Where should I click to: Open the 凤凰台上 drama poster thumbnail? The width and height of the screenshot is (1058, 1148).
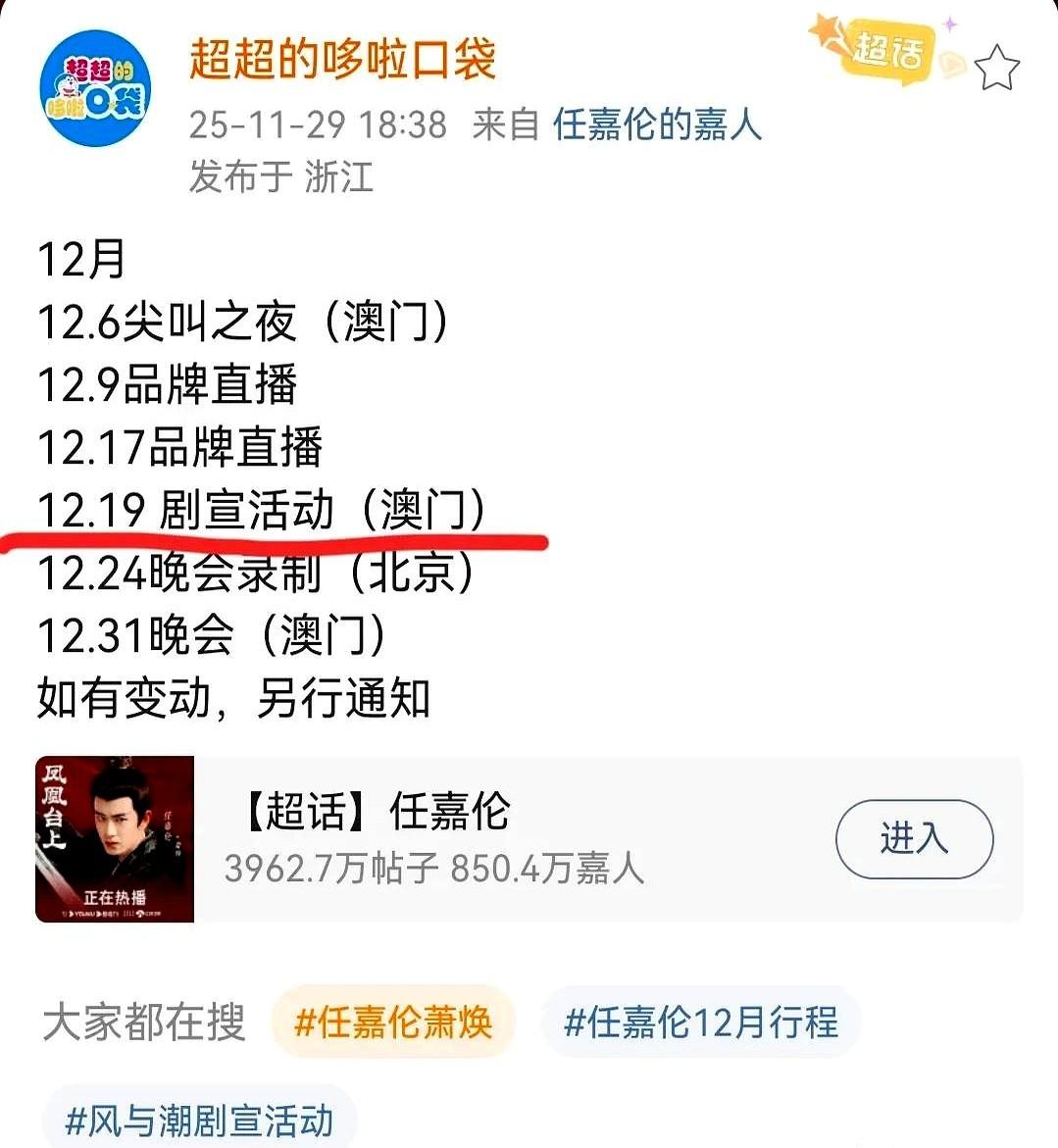114,840
